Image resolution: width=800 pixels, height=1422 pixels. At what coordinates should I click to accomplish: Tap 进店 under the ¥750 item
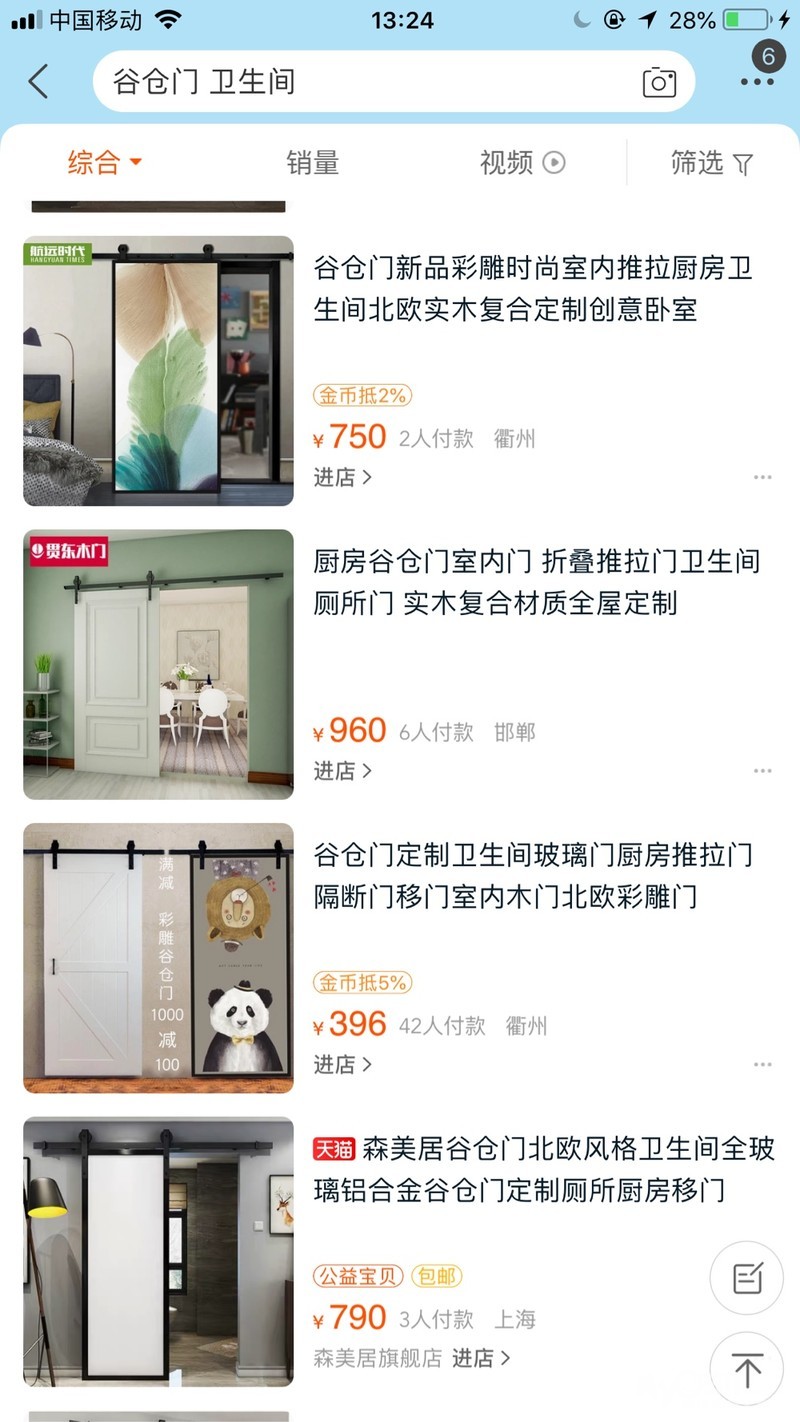click(343, 477)
